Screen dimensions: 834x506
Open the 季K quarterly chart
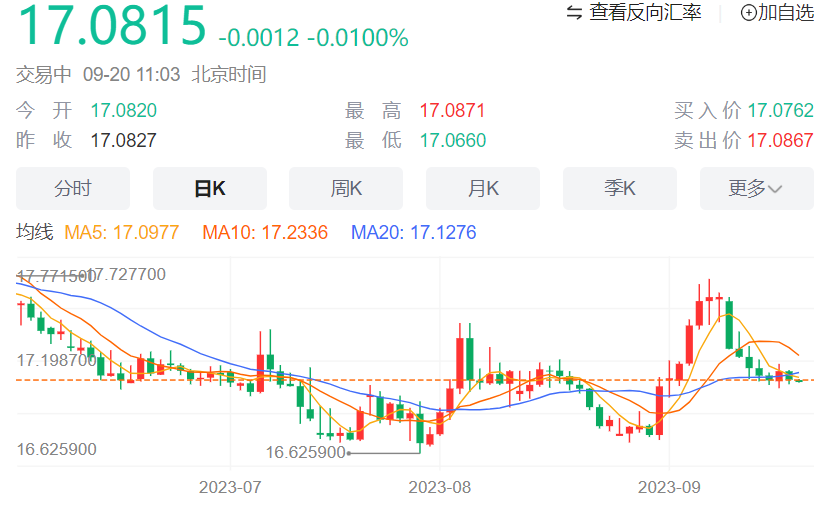pyautogui.click(x=619, y=189)
